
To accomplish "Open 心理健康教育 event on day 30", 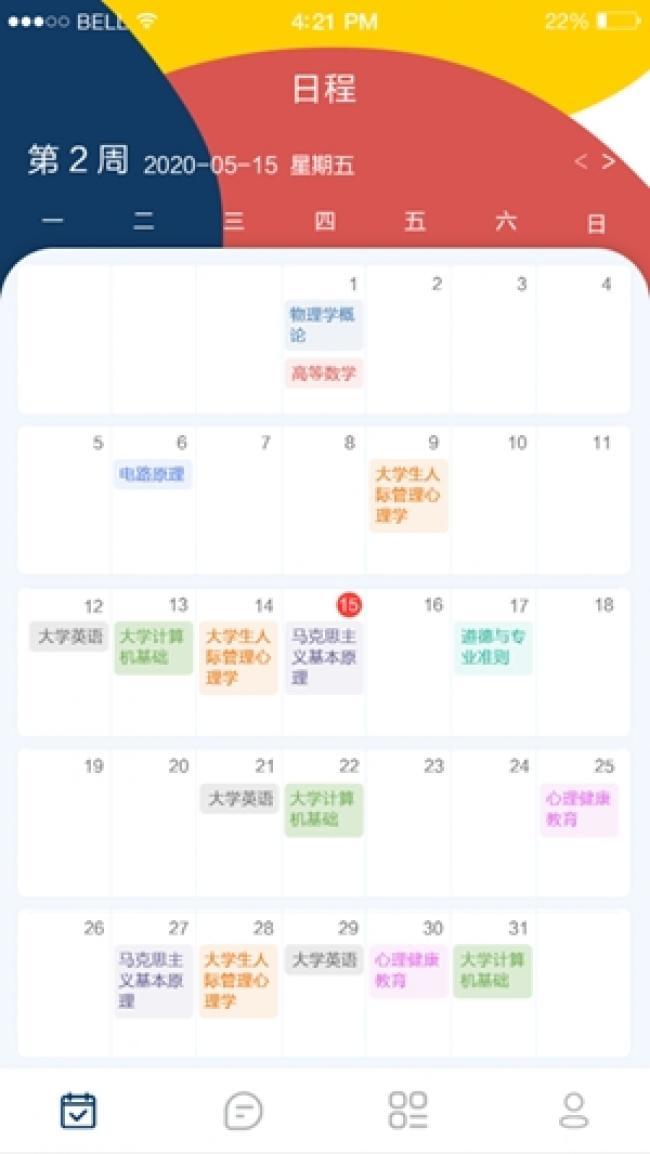I will [x=408, y=970].
